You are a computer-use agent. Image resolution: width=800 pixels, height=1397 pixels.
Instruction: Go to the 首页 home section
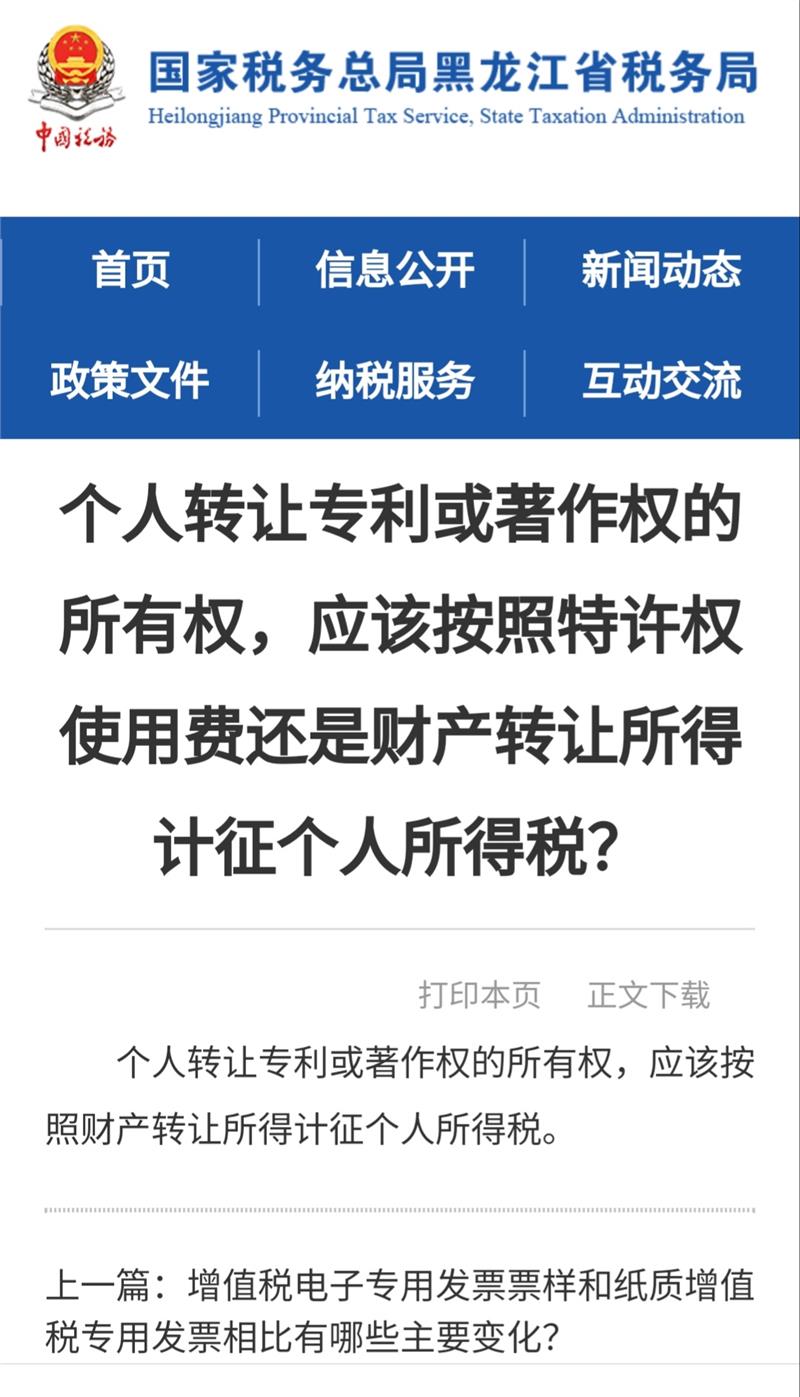(130, 271)
